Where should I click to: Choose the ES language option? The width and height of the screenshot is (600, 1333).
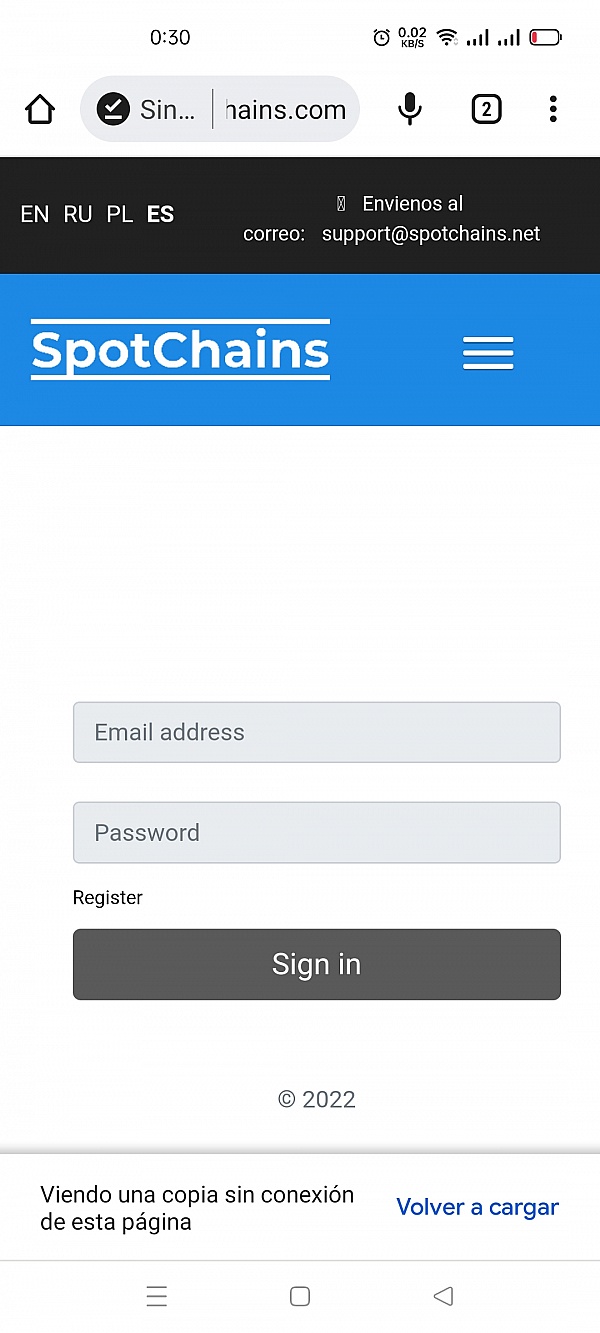coord(160,214)
